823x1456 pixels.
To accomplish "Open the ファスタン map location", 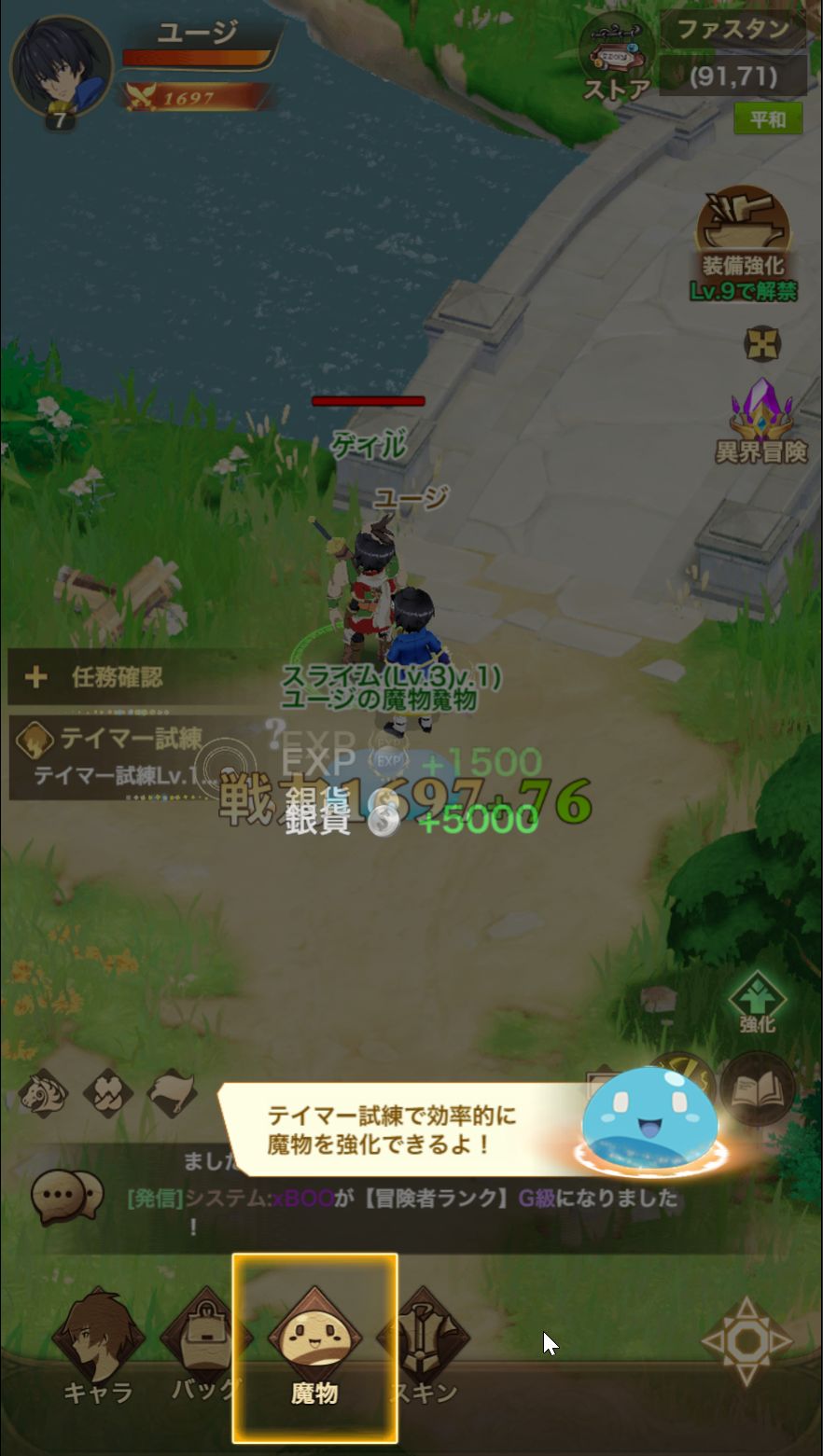I will click(733, 29).
